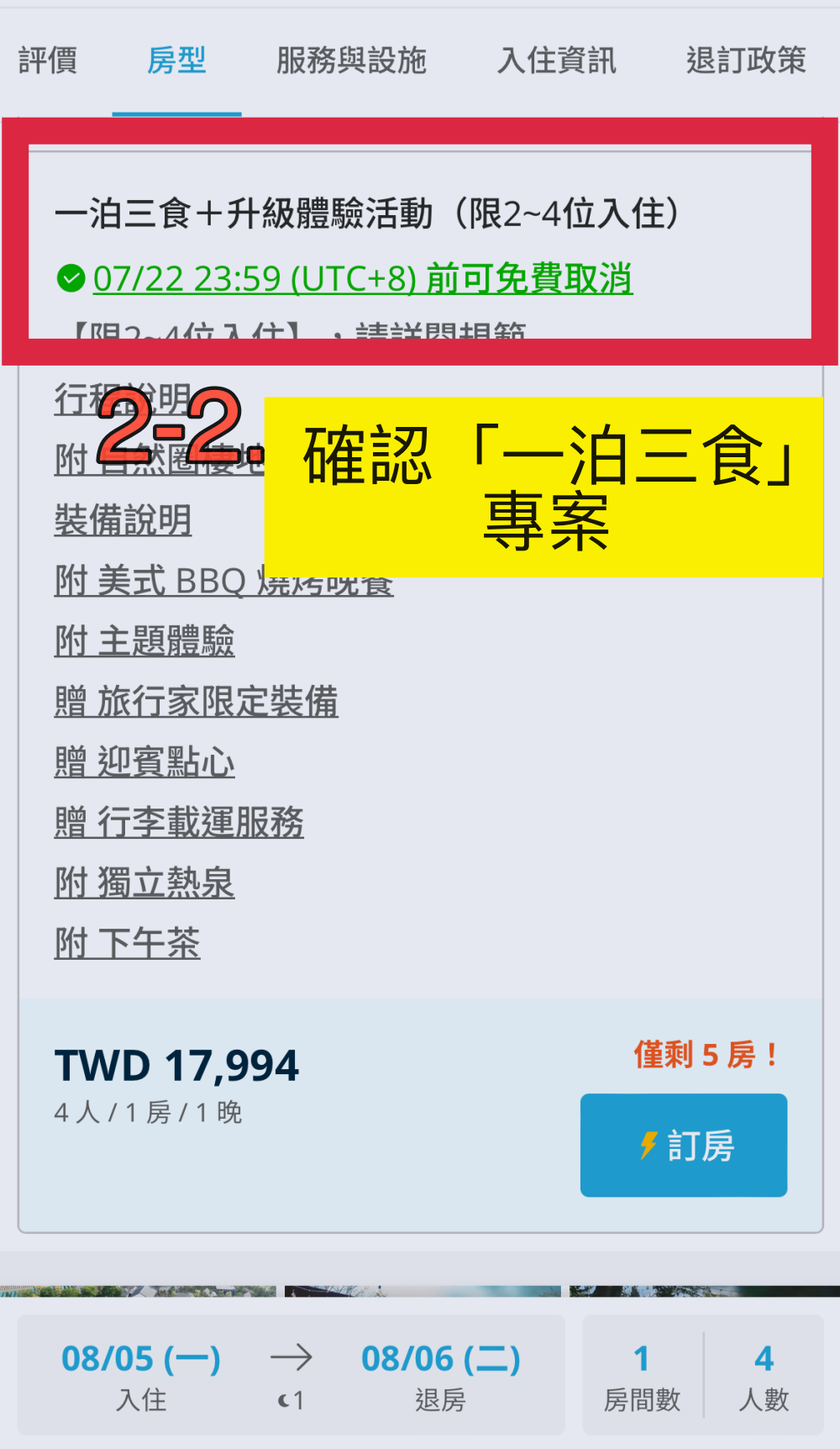Change the 08/05 check-in date
This screenshot has width=840, height=1449.
click(x=141, y=1375)
